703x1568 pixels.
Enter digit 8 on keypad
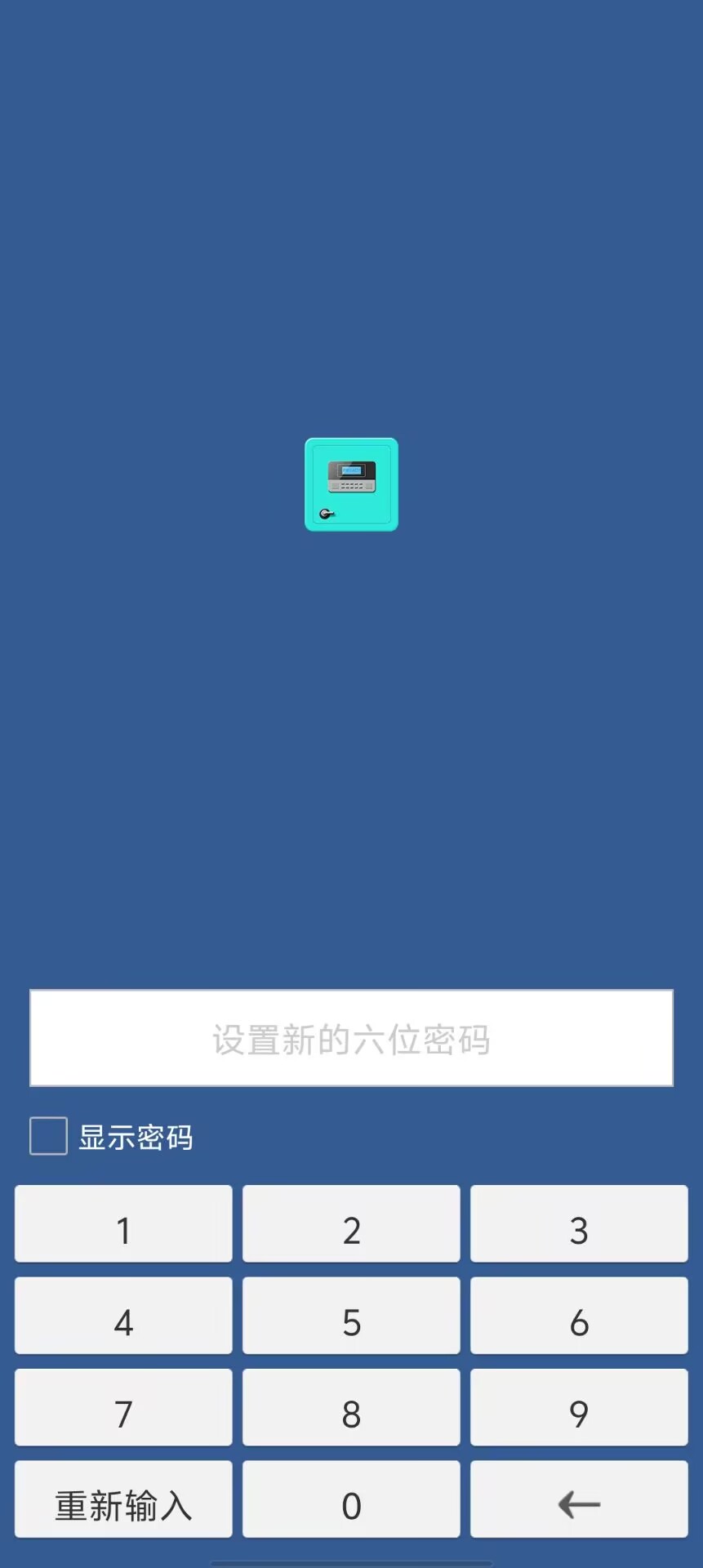(x=351, y=1408)
